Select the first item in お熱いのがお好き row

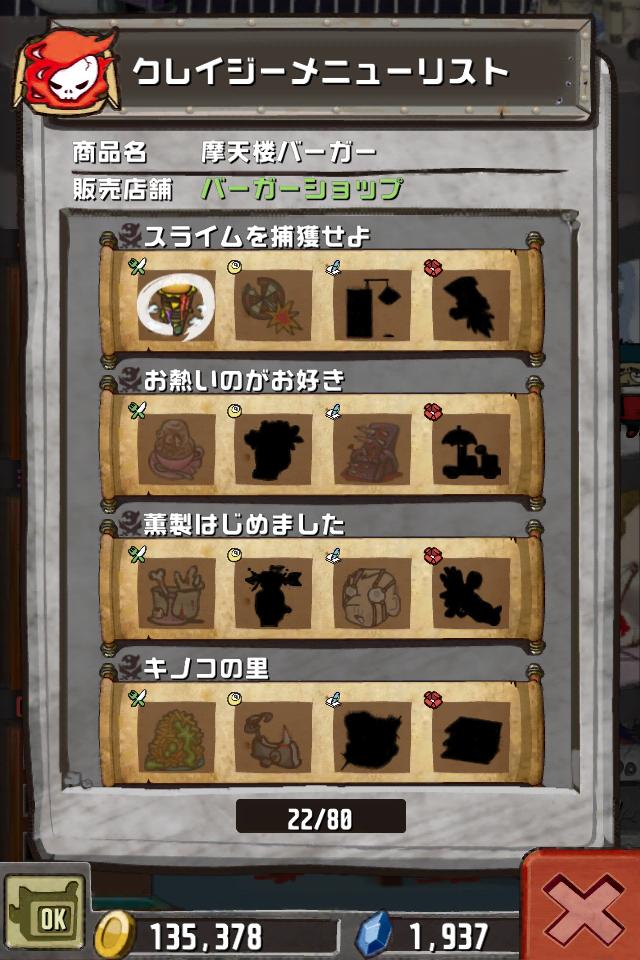(176, 449)
